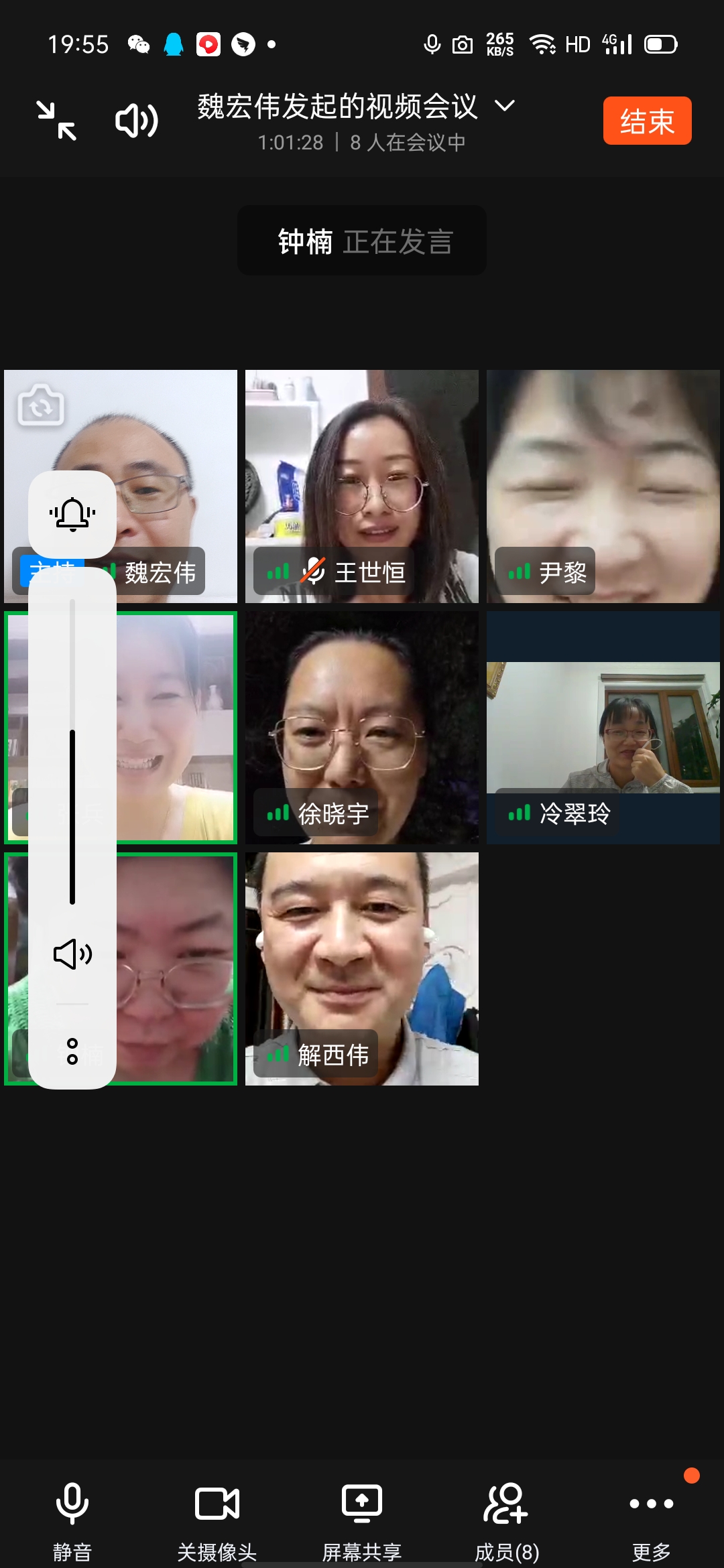Mute microphone with 静音

click(x=72, y=1516)
